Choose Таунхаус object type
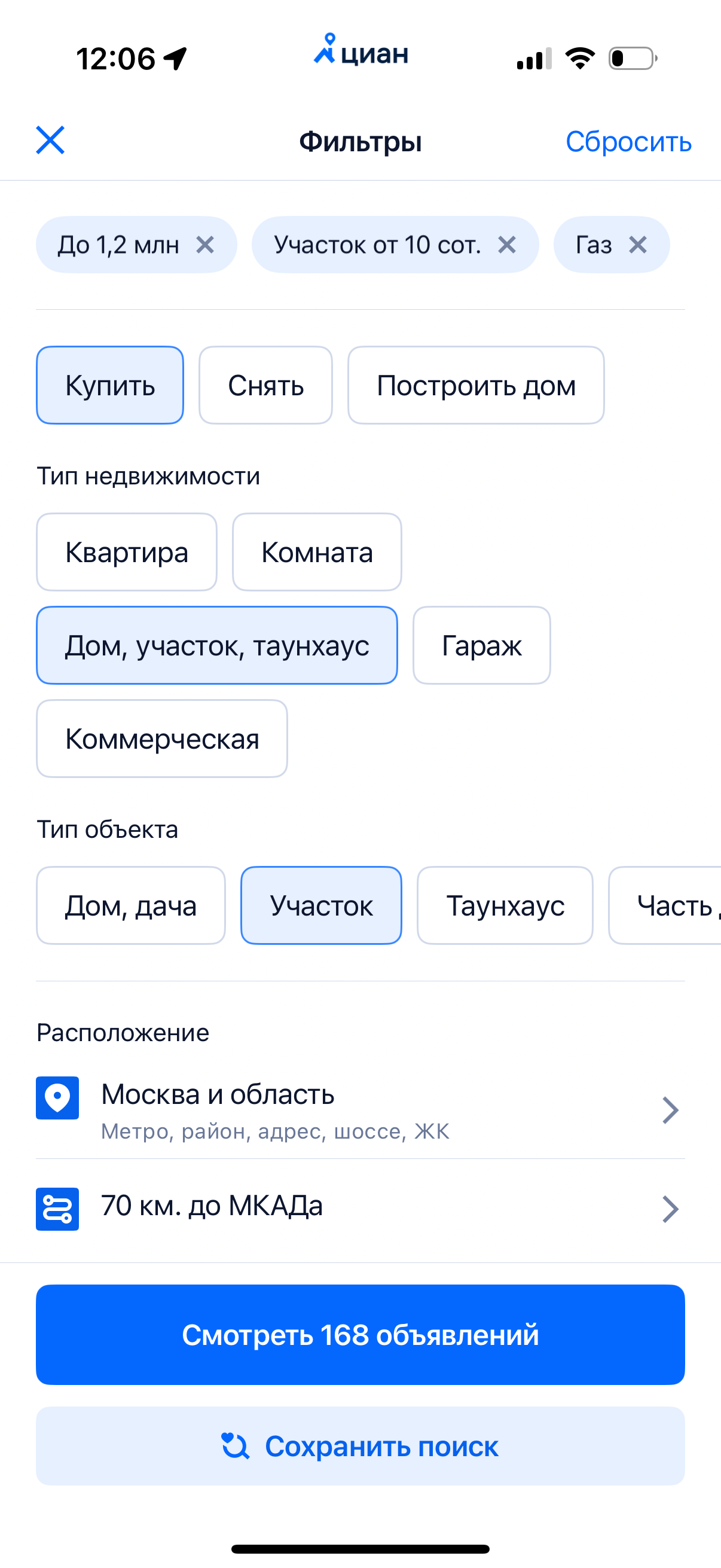 coord(505,906)
